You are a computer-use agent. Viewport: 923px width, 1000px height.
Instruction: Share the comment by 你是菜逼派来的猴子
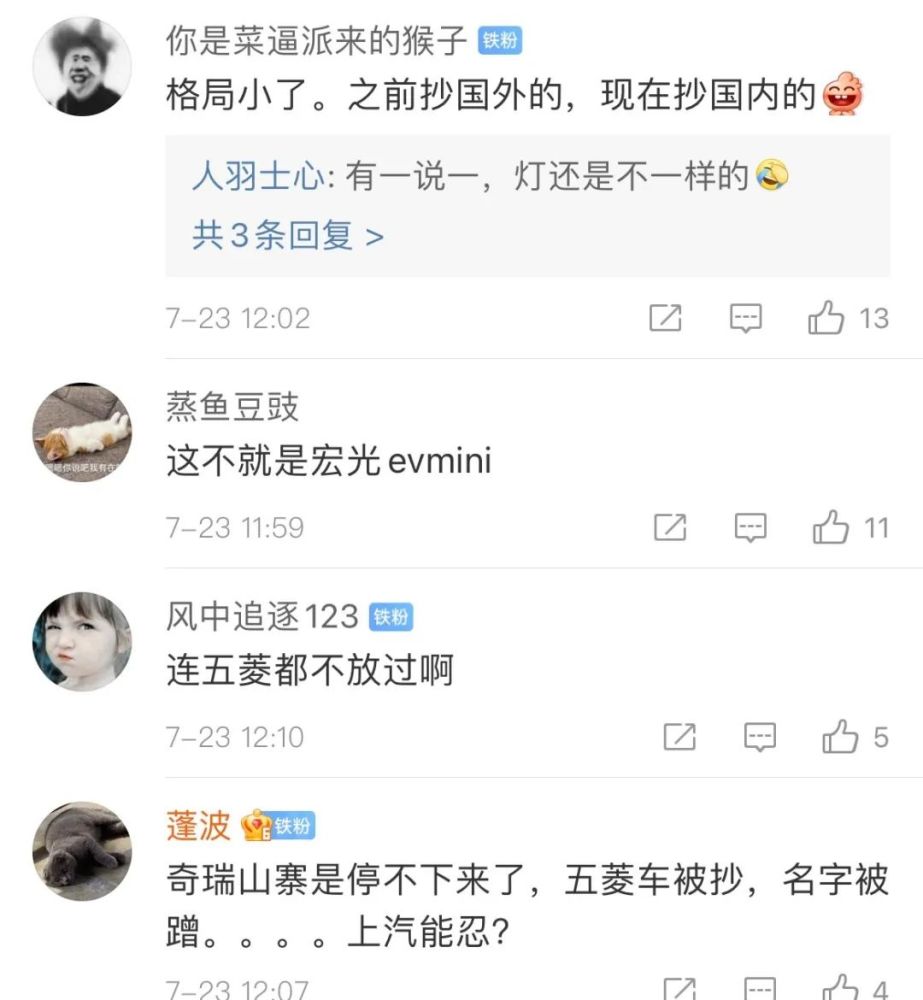pyautogui.click(x=666, y=318)
